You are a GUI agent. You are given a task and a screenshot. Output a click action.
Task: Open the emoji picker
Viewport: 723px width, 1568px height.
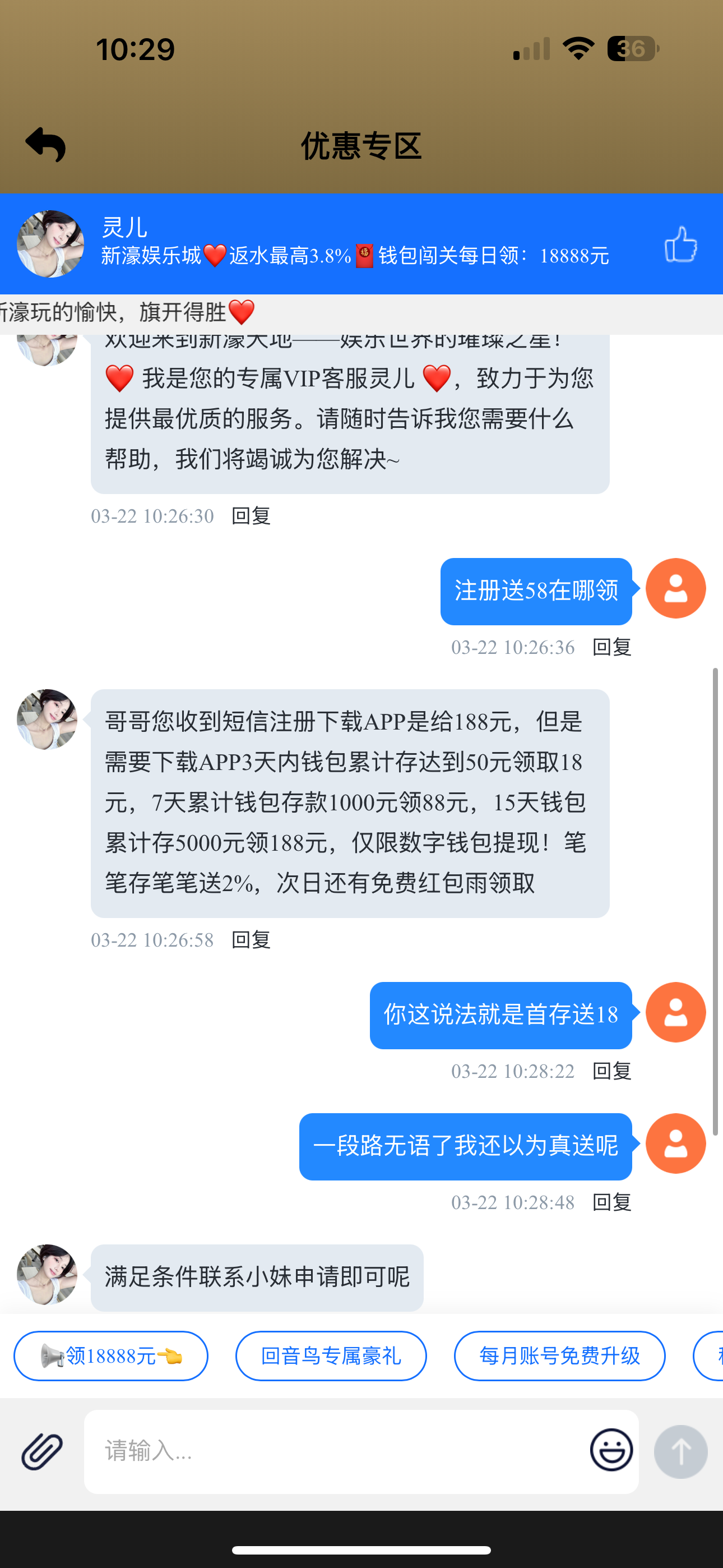[x=611, y=1450]
